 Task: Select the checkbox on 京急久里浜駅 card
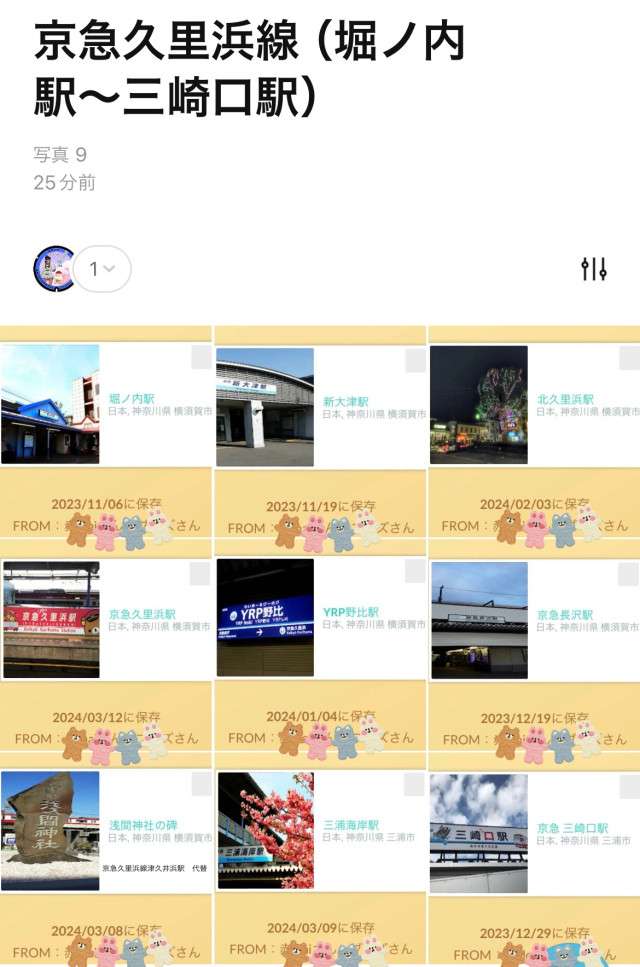pyautogui.click(x=201, y=573)
